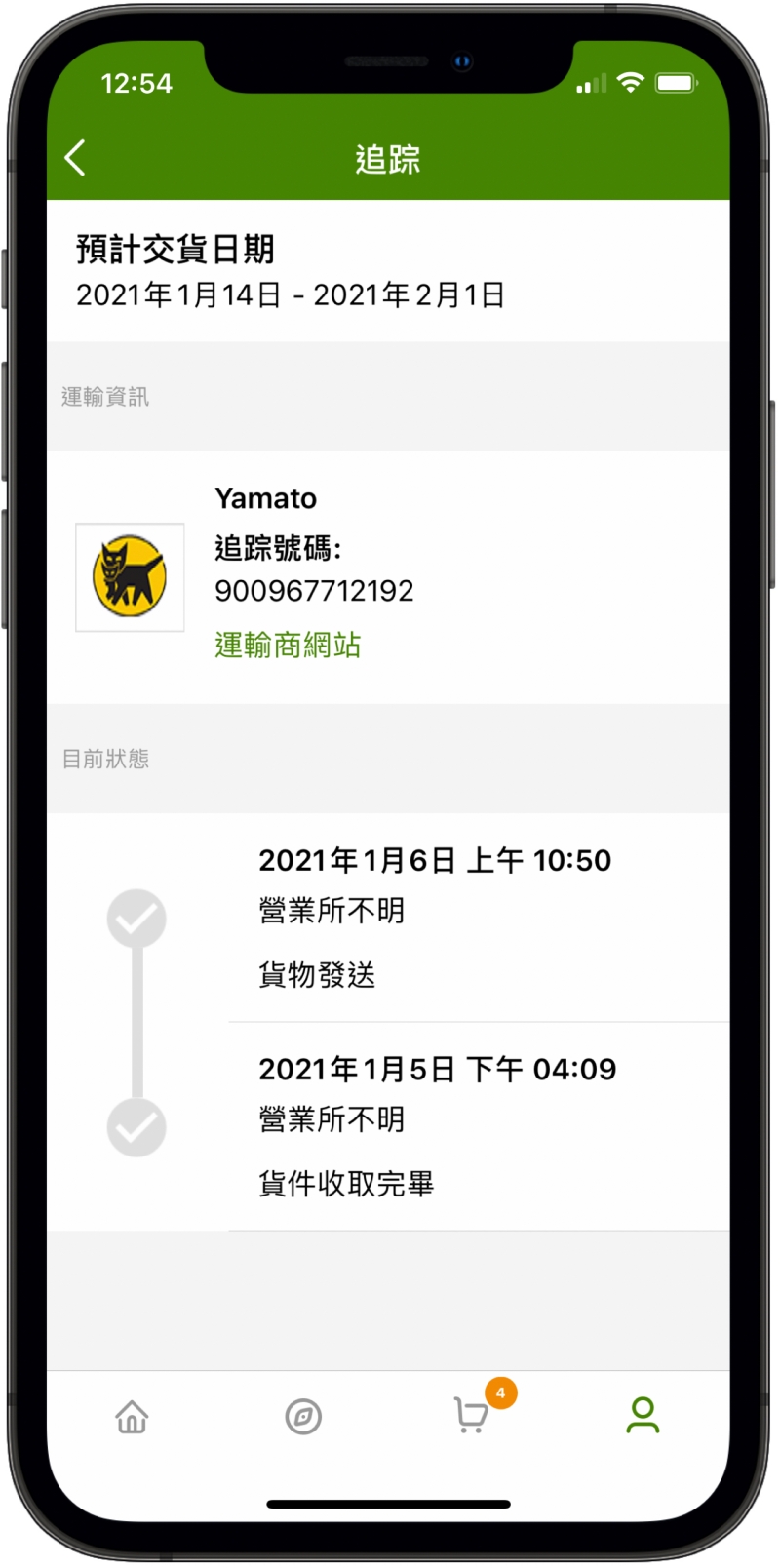Switch to the account profile tab

click(643, 1415)
